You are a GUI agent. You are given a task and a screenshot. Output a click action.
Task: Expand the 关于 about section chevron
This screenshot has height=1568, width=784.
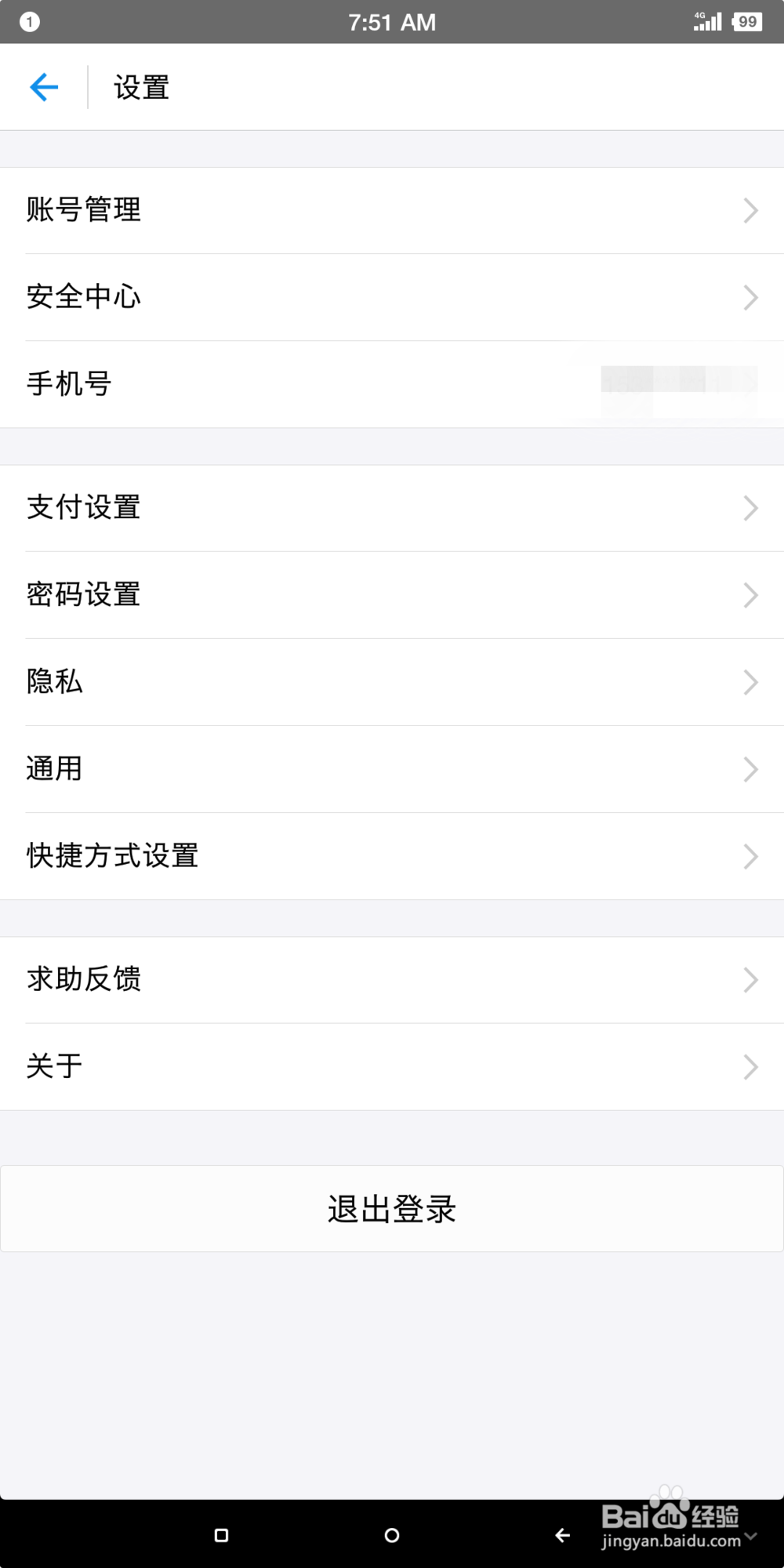pyautogui.click(x=750, y=1065)
